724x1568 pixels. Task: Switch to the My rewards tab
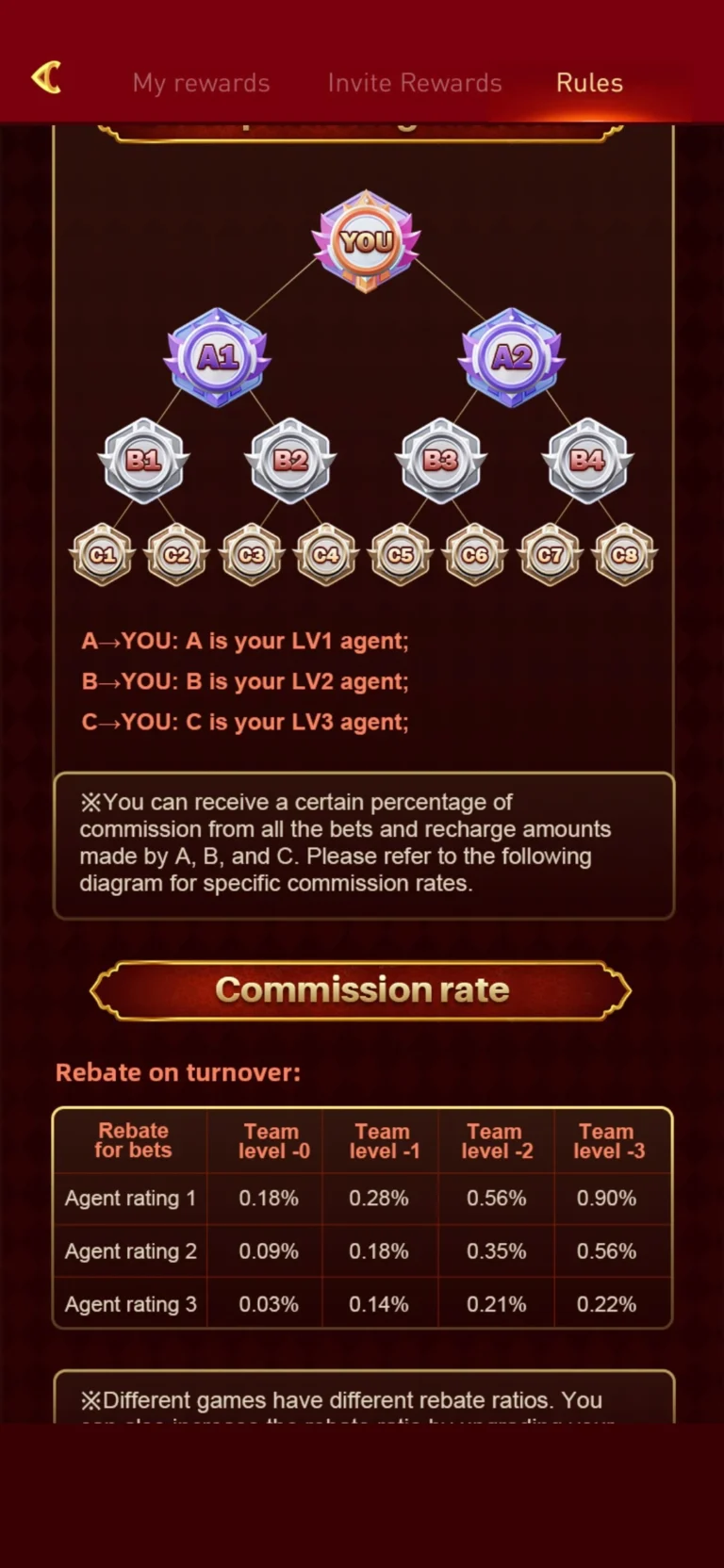pyautogui.click(x=201, y=83)
